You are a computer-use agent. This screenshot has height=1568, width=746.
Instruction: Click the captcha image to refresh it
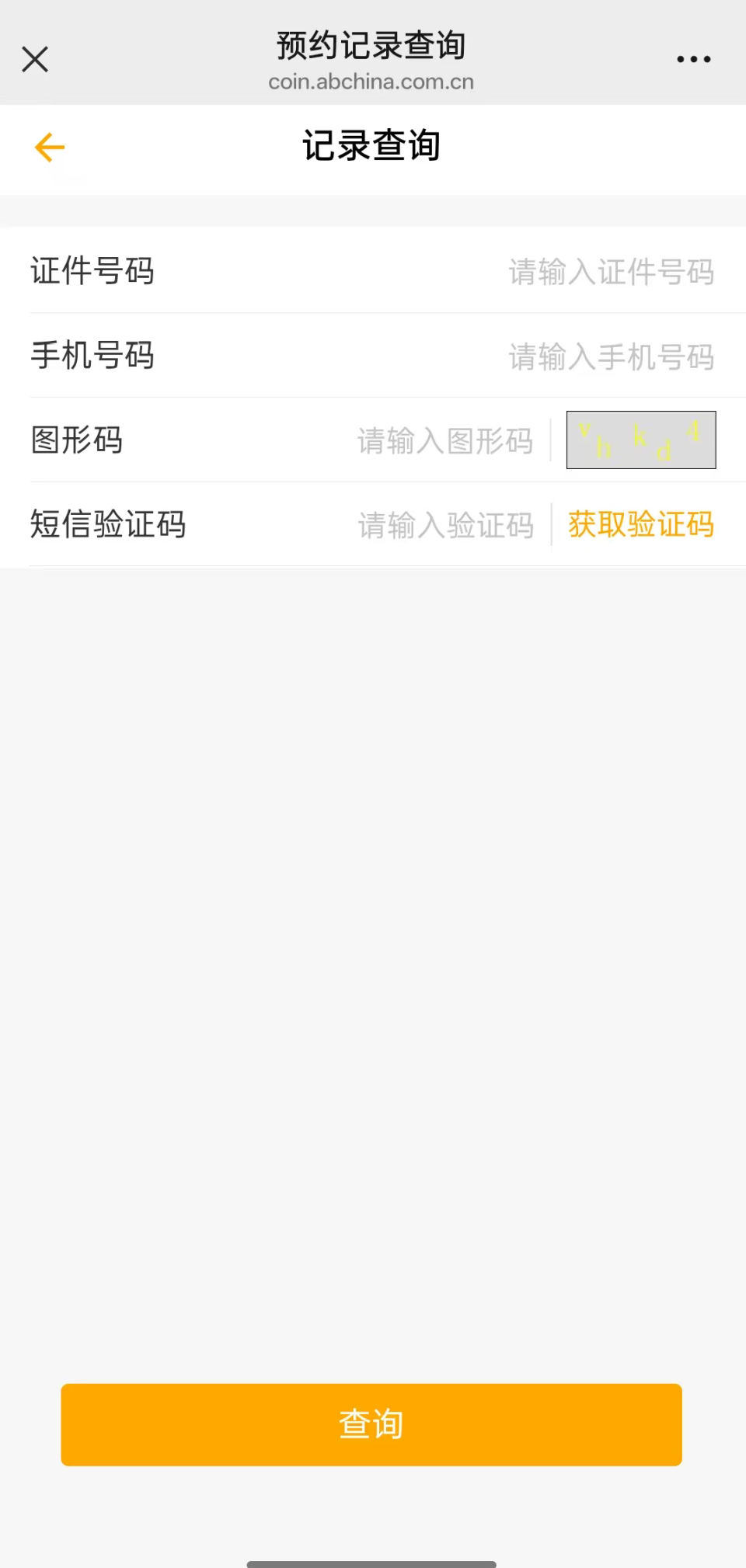click(x=640, y=440)
